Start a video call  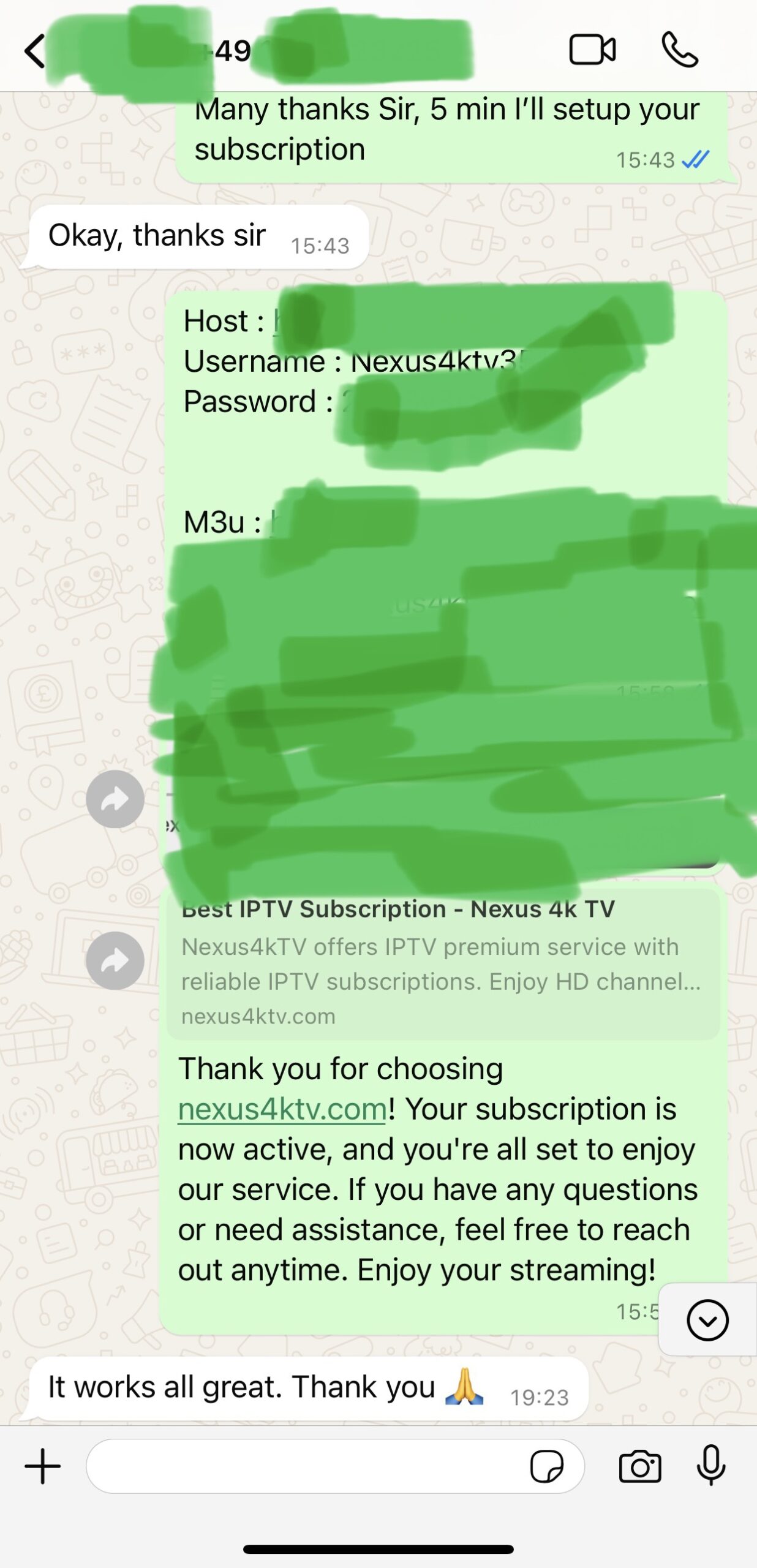coord(592,50)
